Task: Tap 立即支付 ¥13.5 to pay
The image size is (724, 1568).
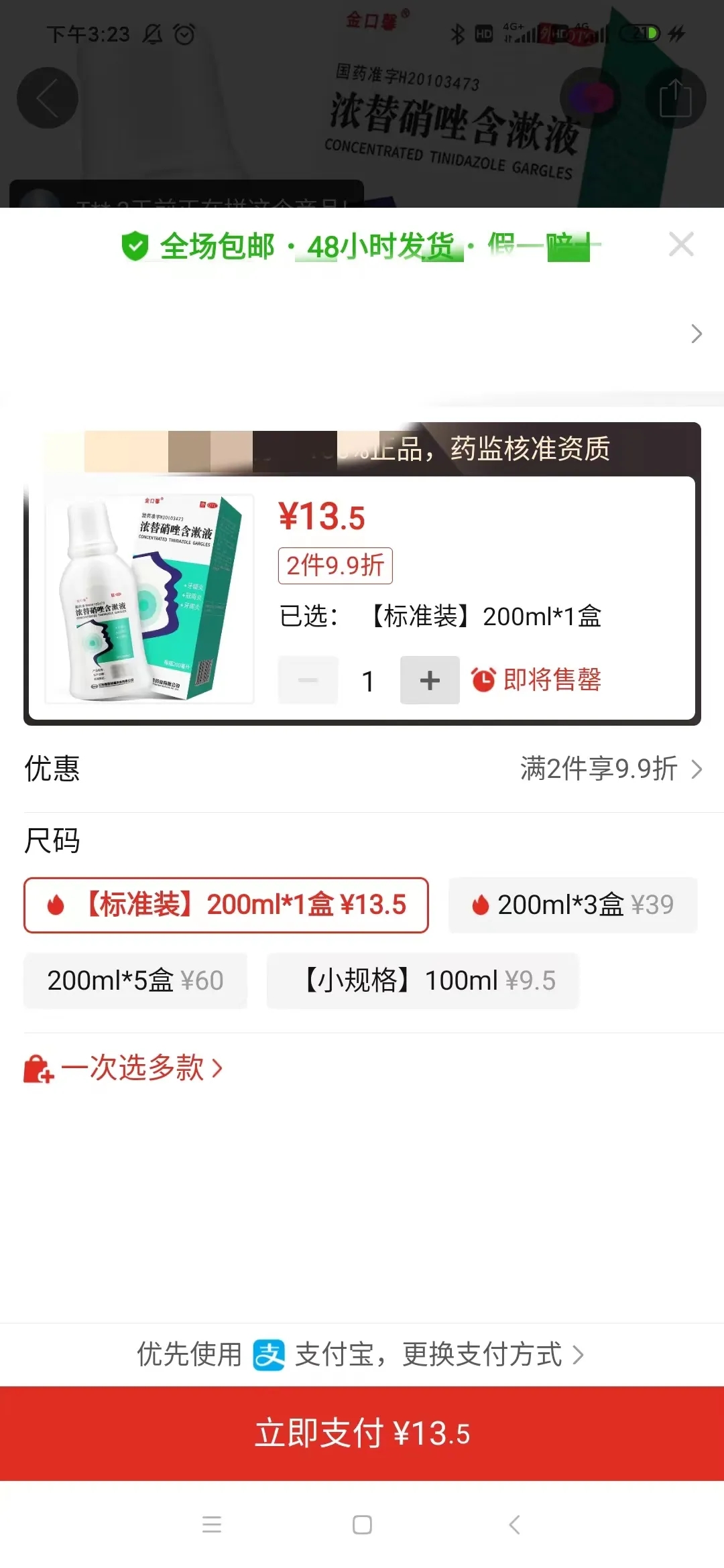Action: [x=362, y=1433]
